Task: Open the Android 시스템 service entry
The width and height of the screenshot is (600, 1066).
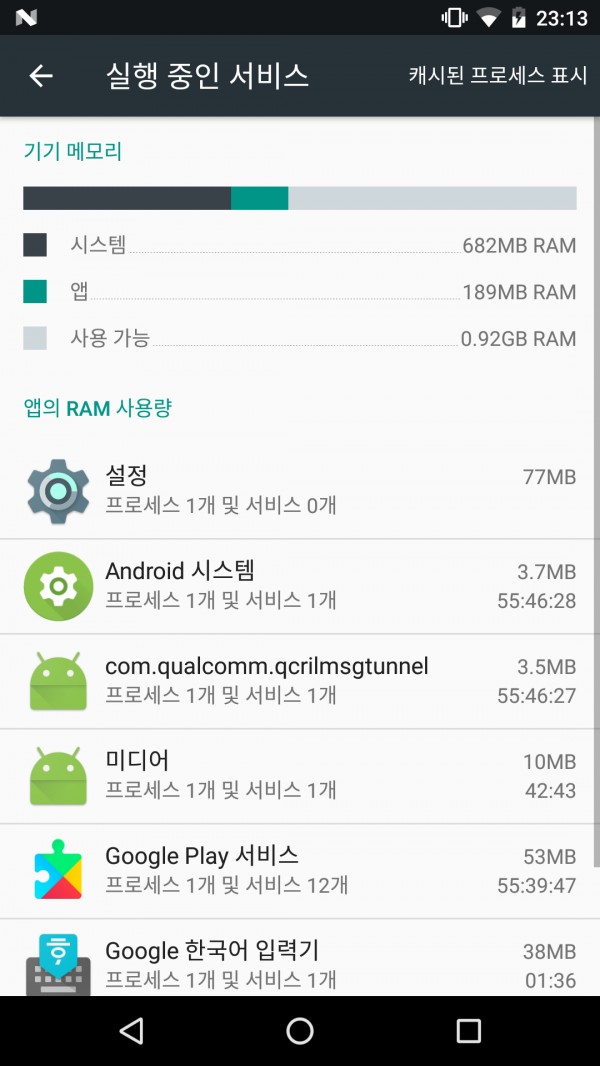Action: [x=300, y=586]
